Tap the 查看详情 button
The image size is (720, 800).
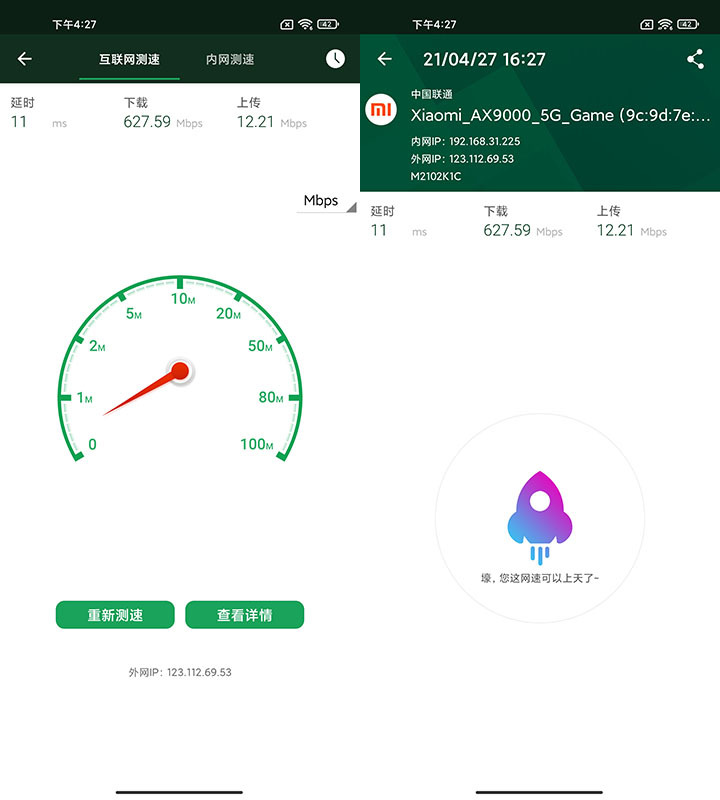point(244,615)
